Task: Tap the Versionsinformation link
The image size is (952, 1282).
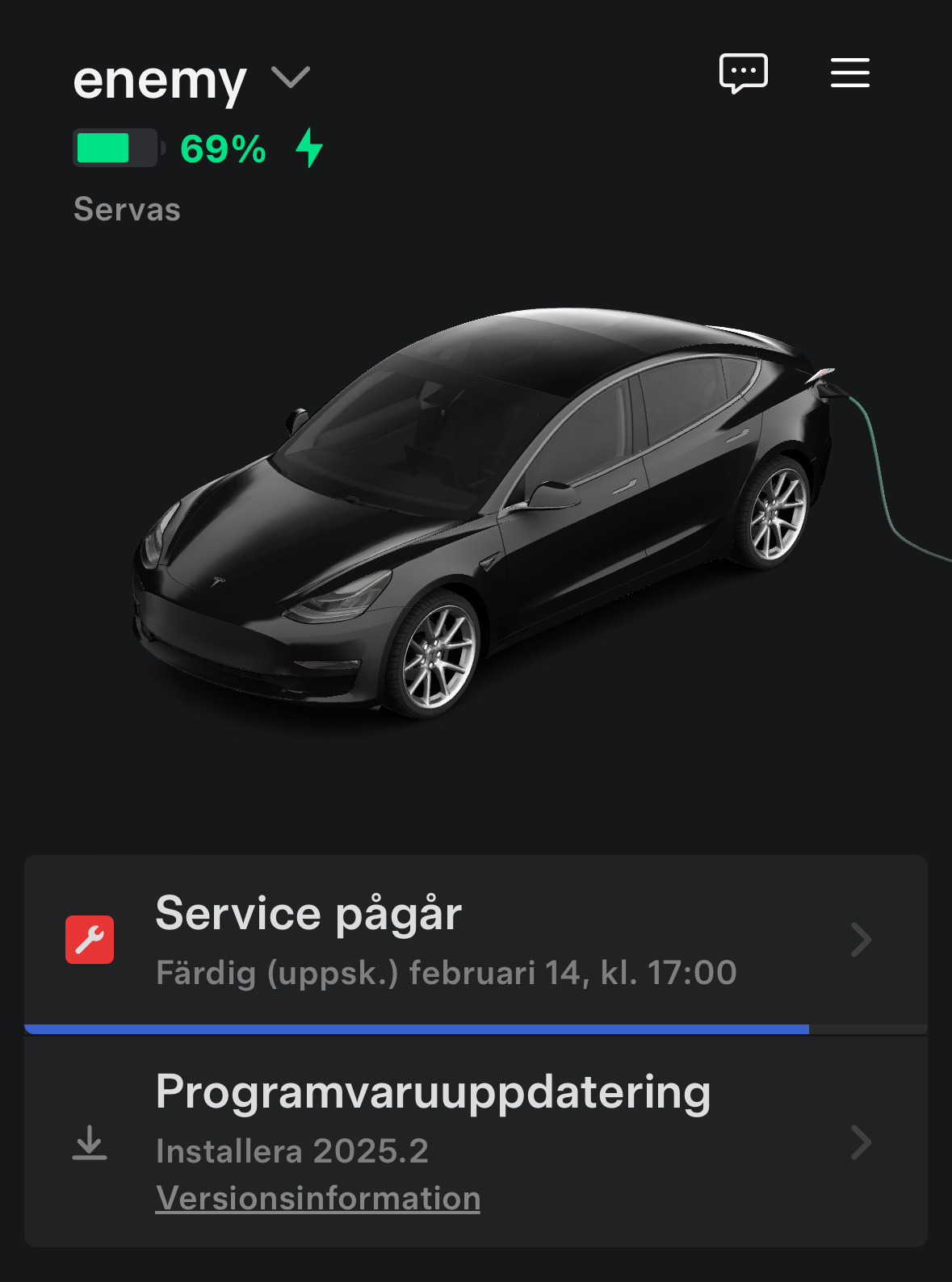Action: (317, 1198)
